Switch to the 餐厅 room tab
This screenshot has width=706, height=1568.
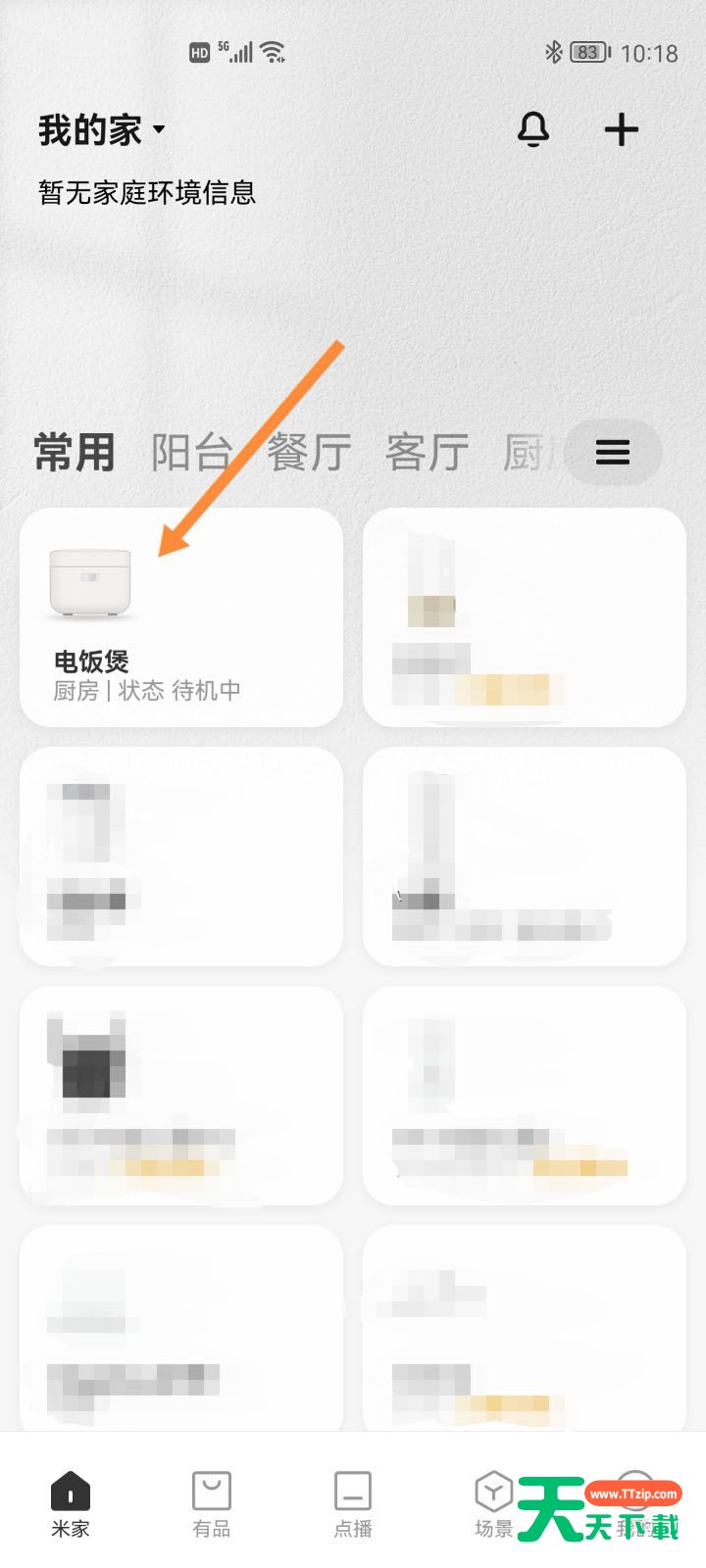pos(309,453)
